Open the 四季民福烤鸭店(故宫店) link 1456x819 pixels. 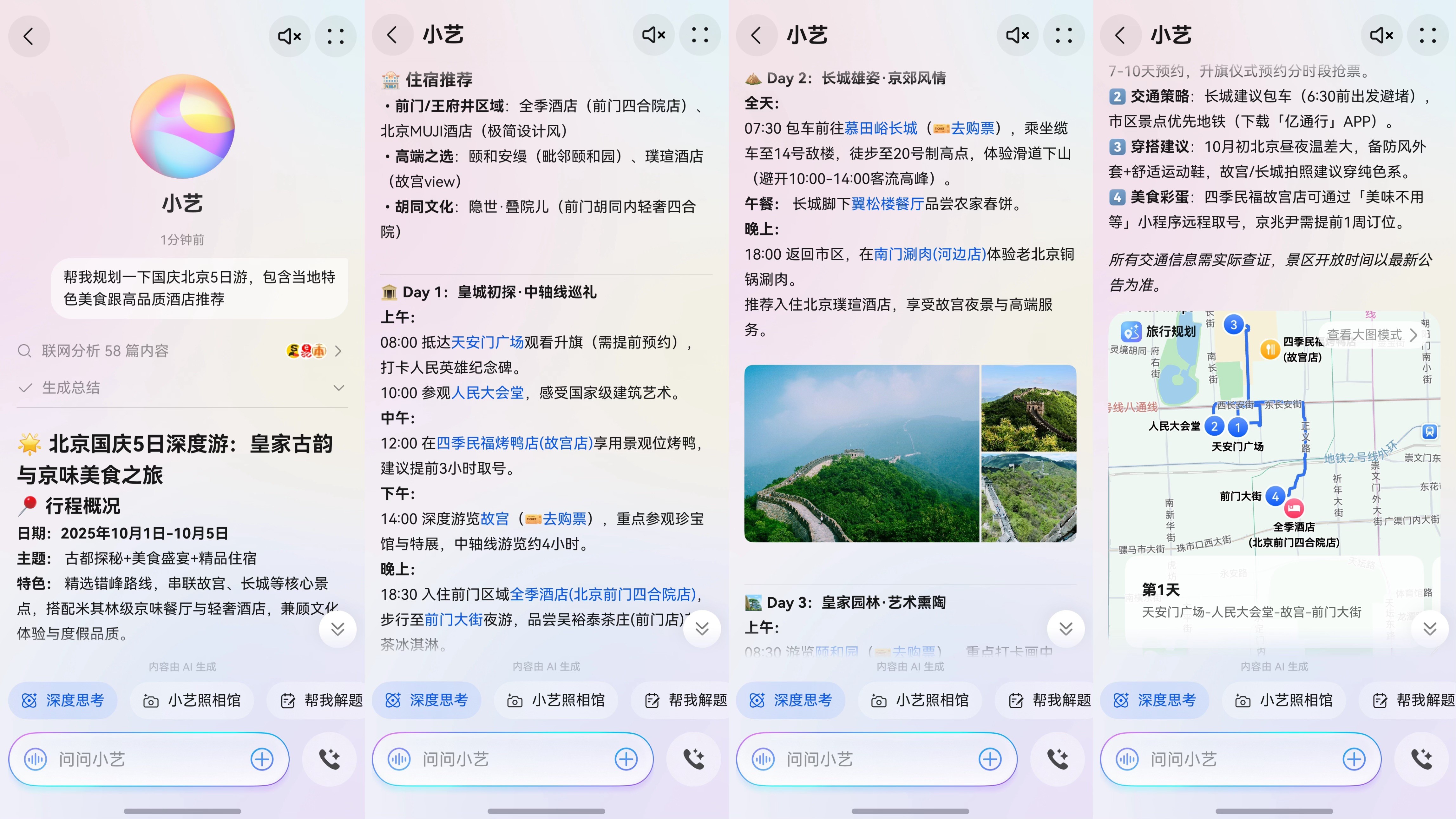click(514, 443)
